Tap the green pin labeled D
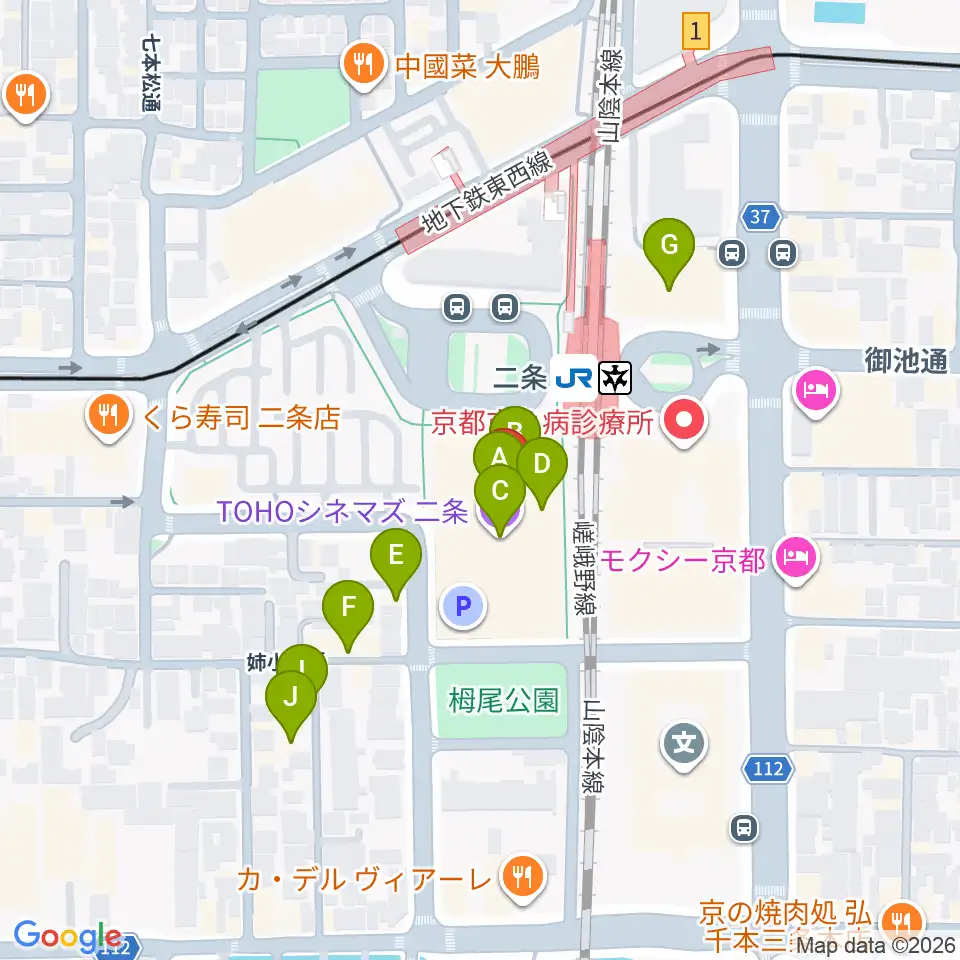 542,470
